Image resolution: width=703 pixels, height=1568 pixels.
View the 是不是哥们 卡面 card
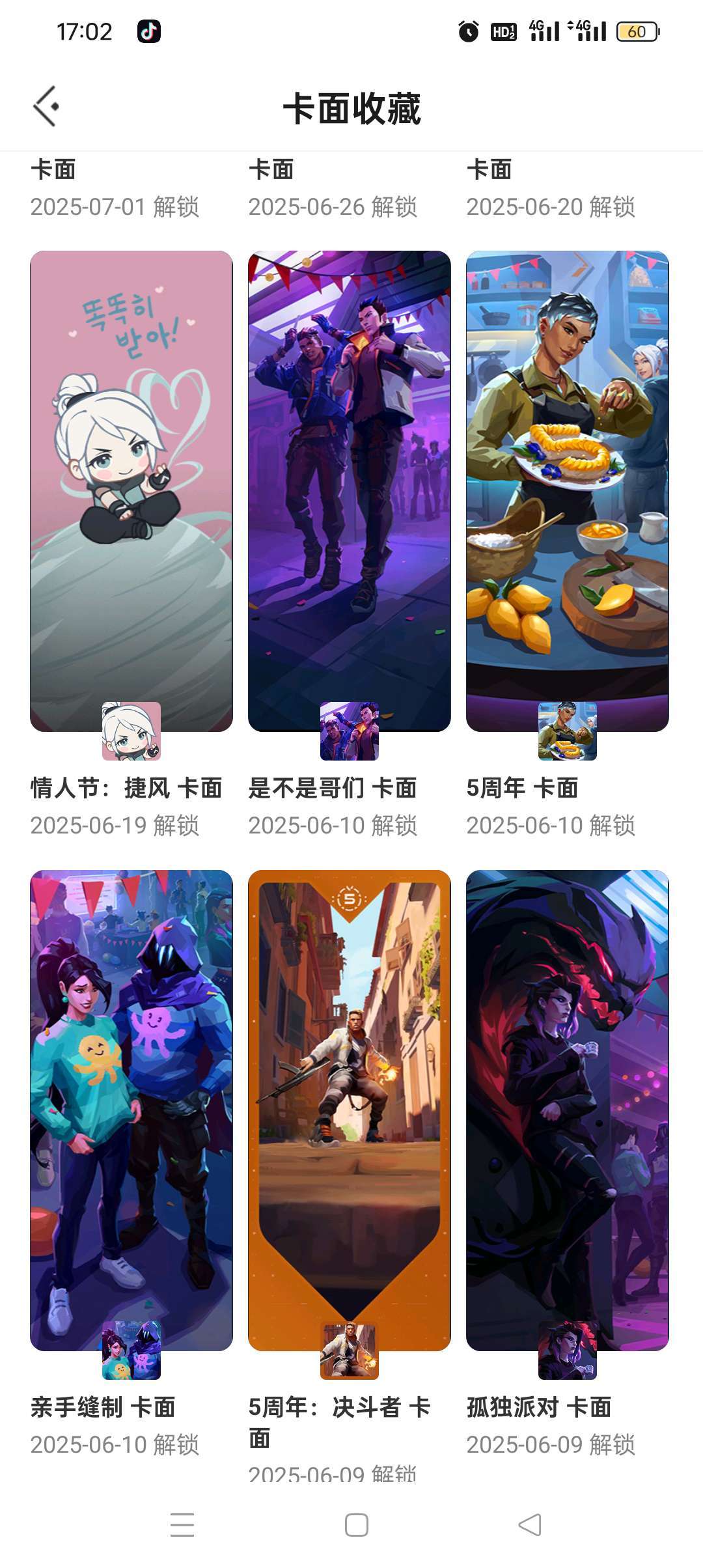(349, 491)
